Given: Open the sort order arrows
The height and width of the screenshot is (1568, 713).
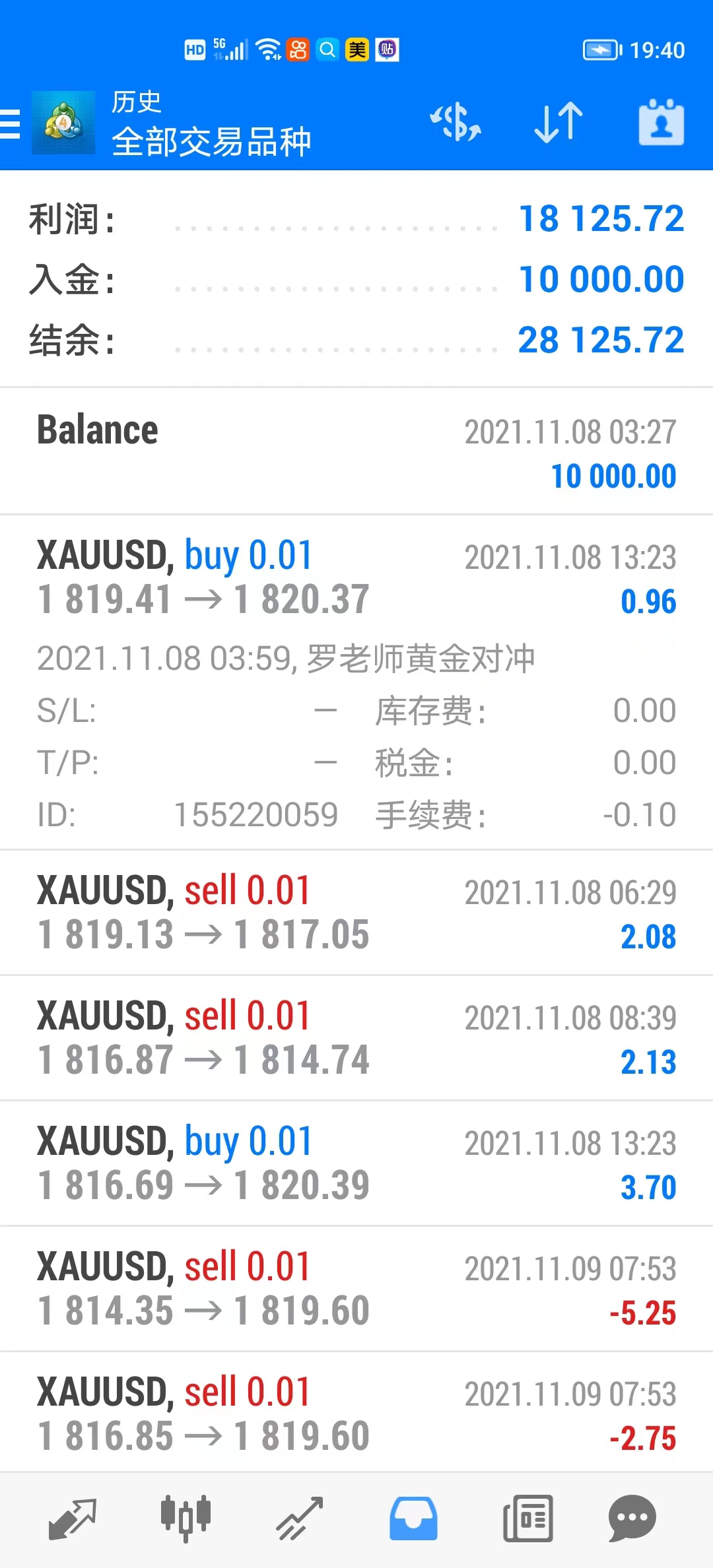Looking at the screenshot, I should pyautogui.click(x=559, y=123).
